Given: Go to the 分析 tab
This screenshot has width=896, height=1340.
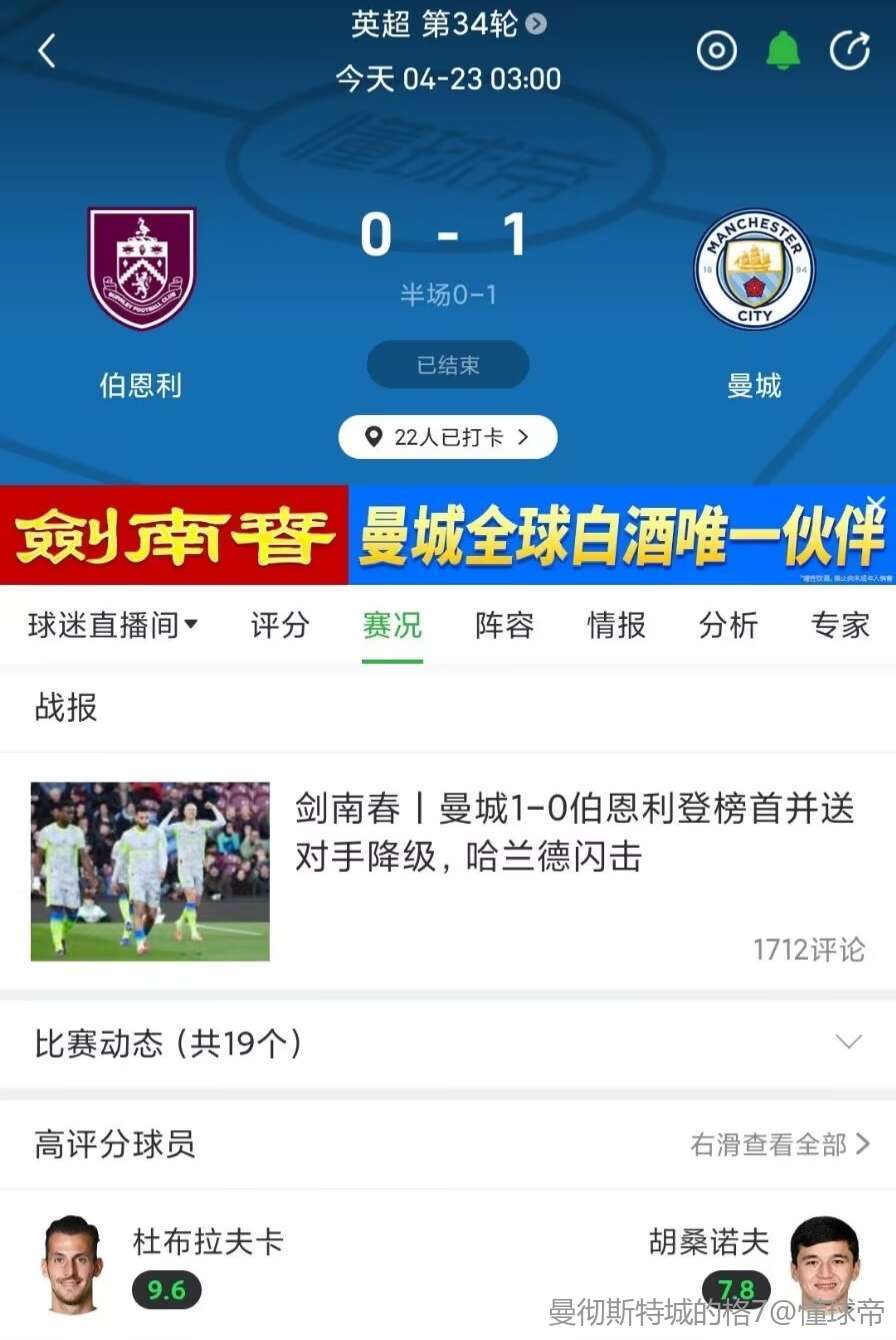Looking at the screenshot, I should (728, 626).
